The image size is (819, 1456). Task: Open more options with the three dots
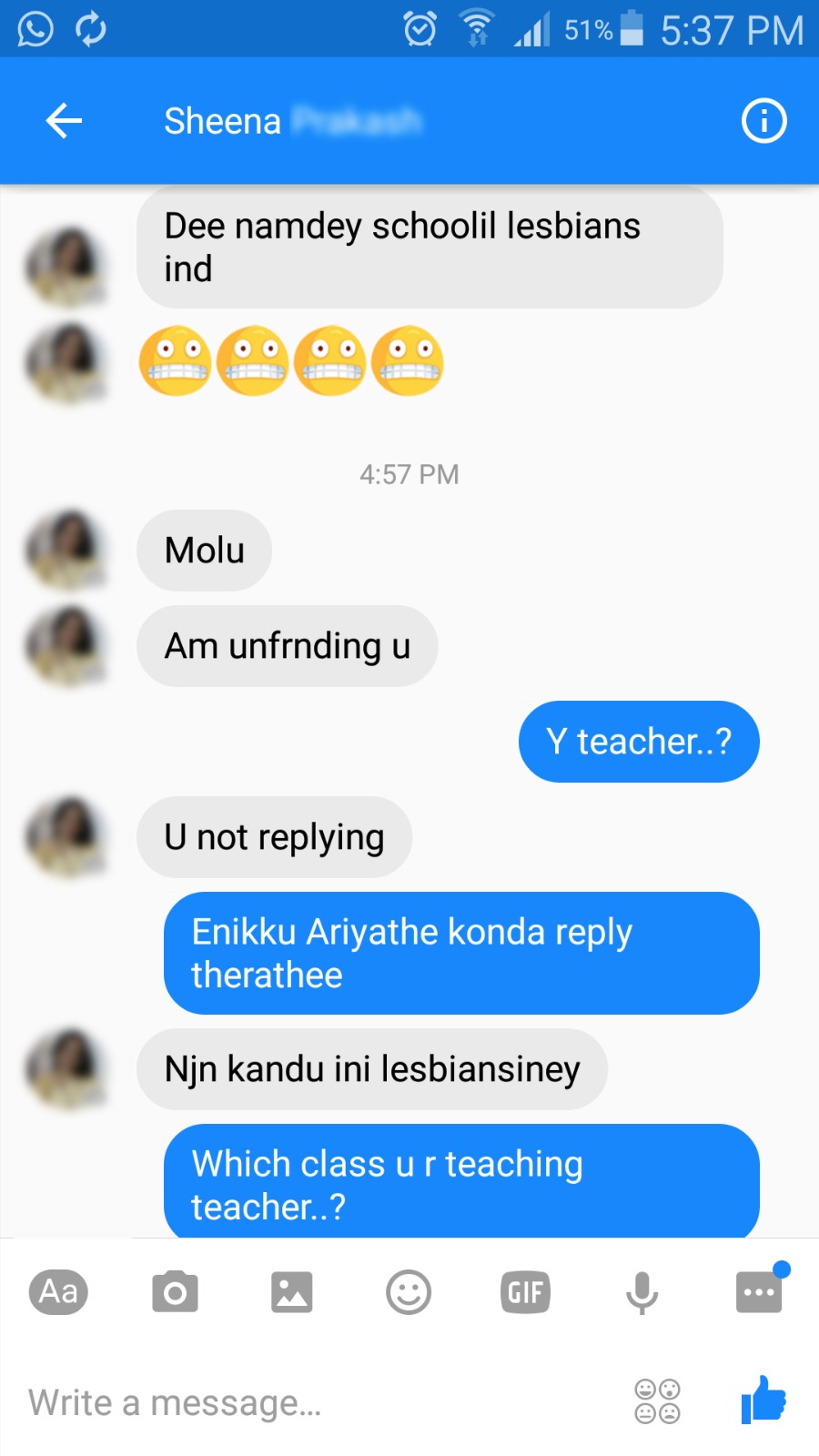pyautogui.click(x=759, y=1291)
